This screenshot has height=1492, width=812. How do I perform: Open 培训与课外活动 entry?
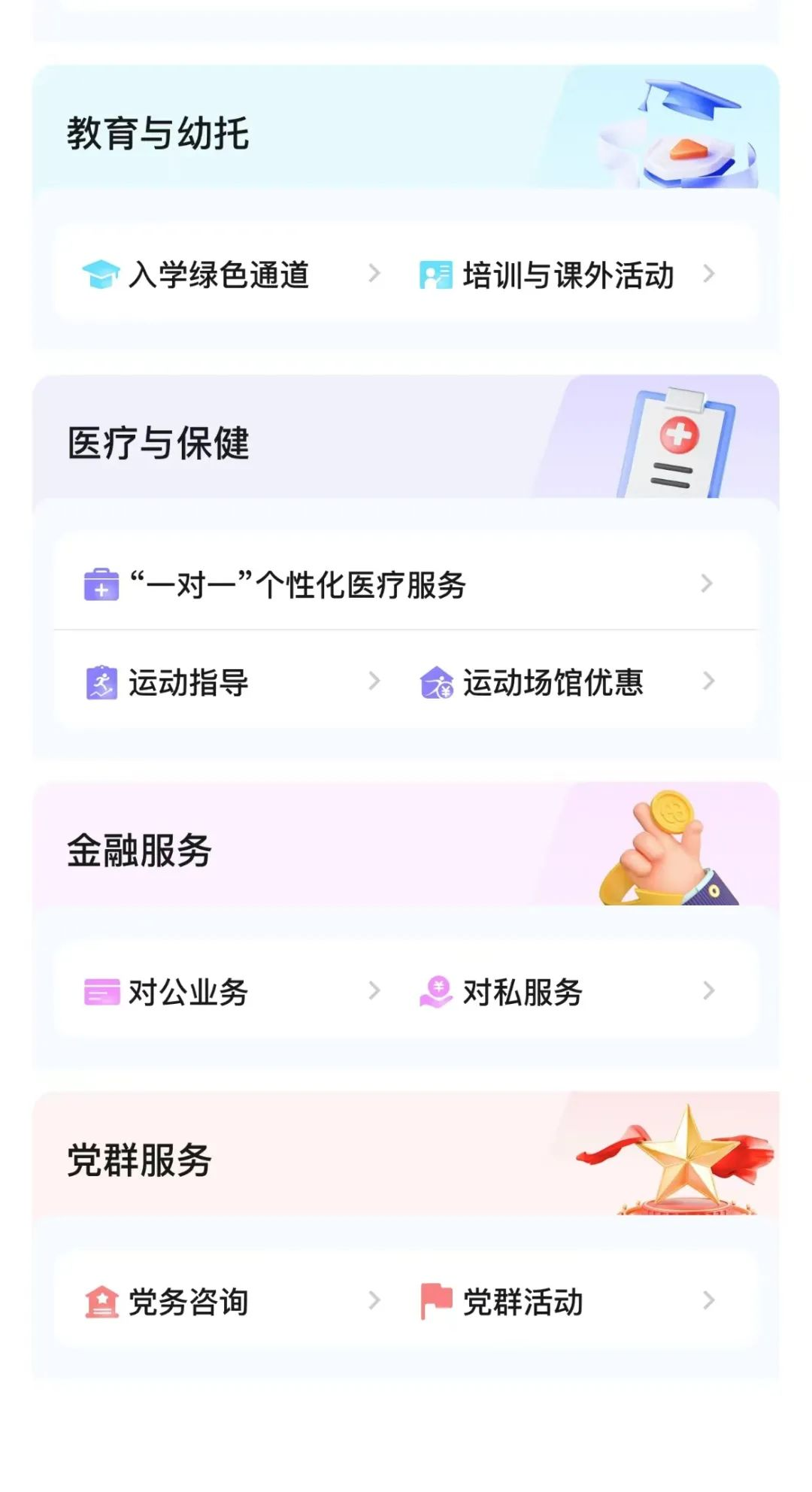pyautogui.click(x=568, y=274)
